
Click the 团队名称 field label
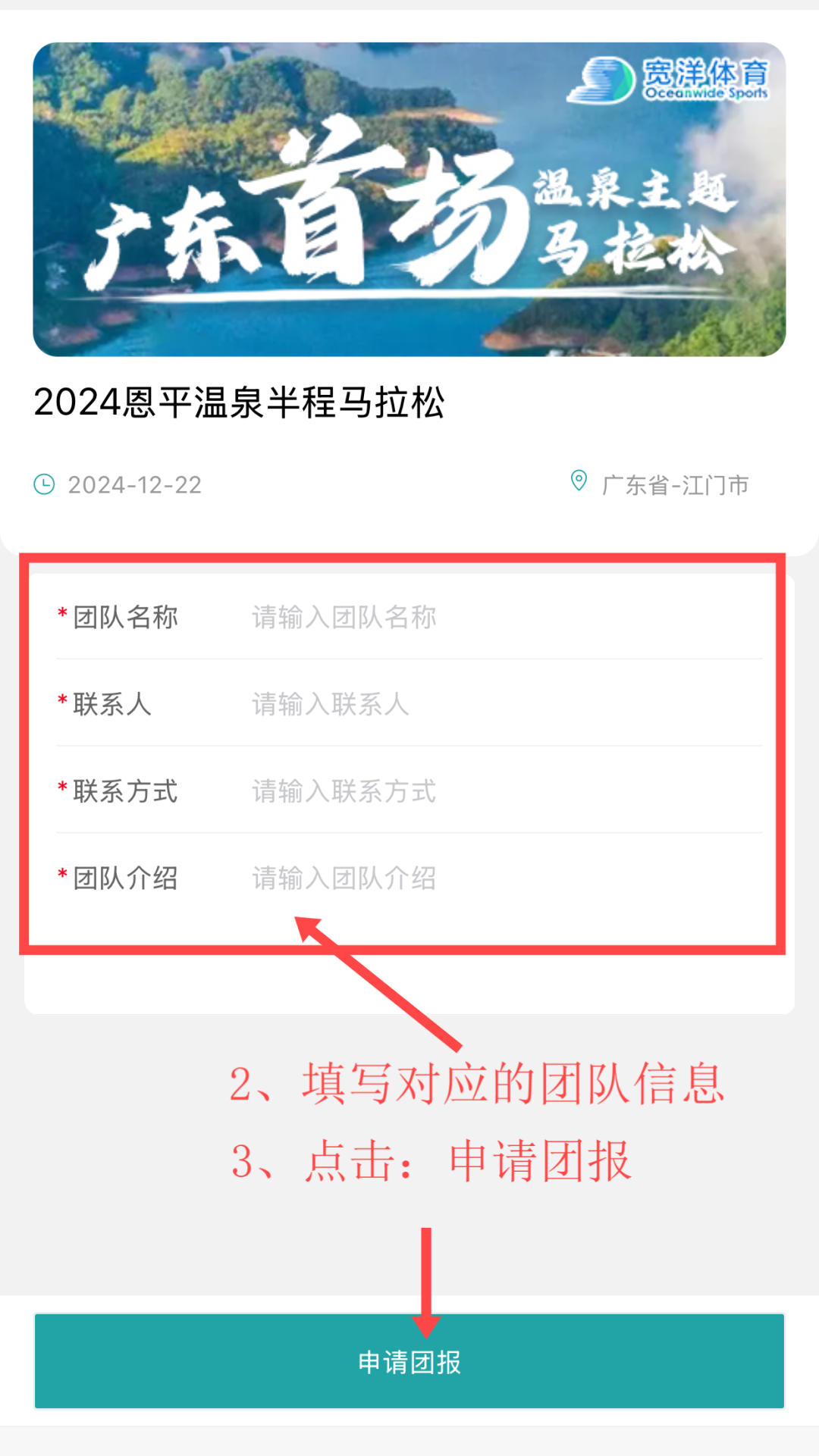(x=124, y=617)
